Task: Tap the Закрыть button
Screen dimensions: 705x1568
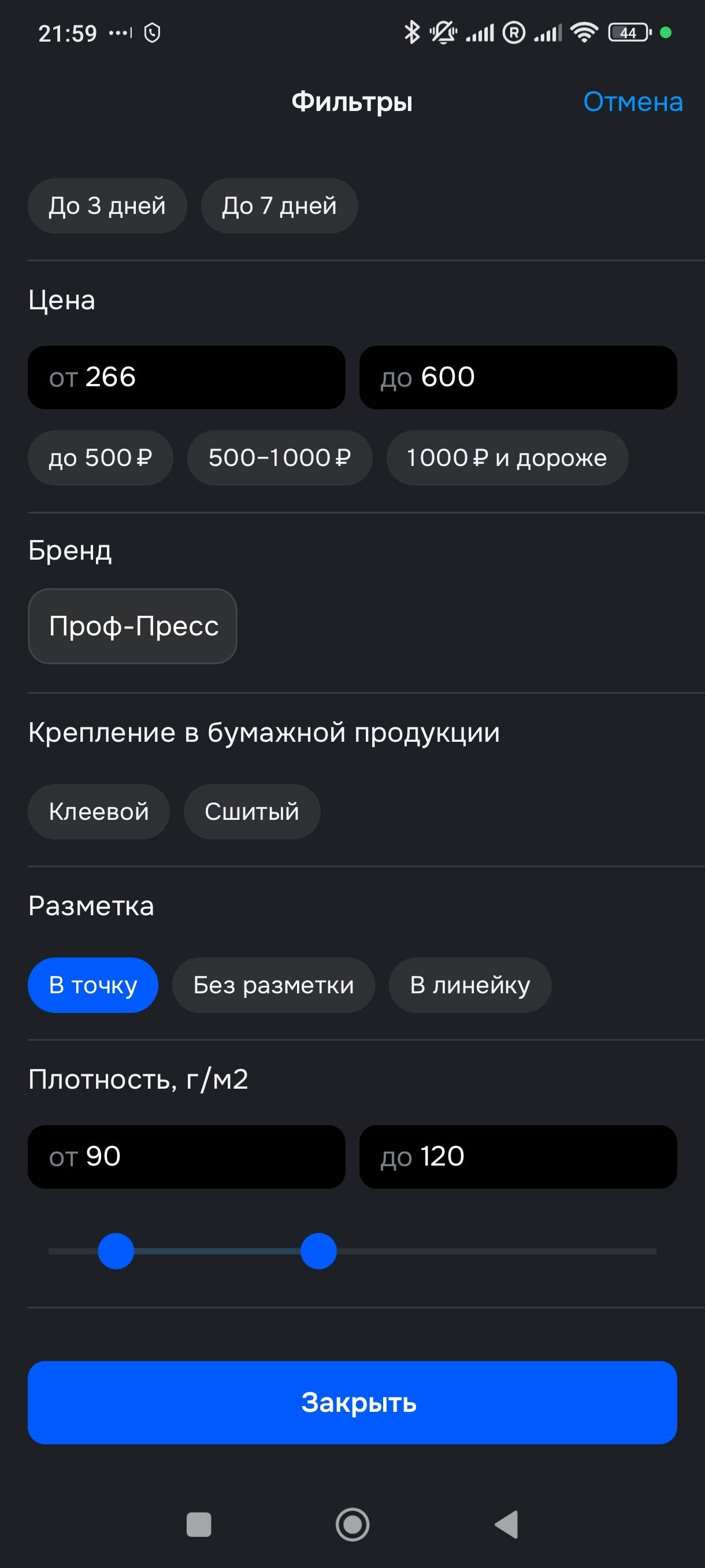Action: pyautogui.click(x=352, y=1403)
